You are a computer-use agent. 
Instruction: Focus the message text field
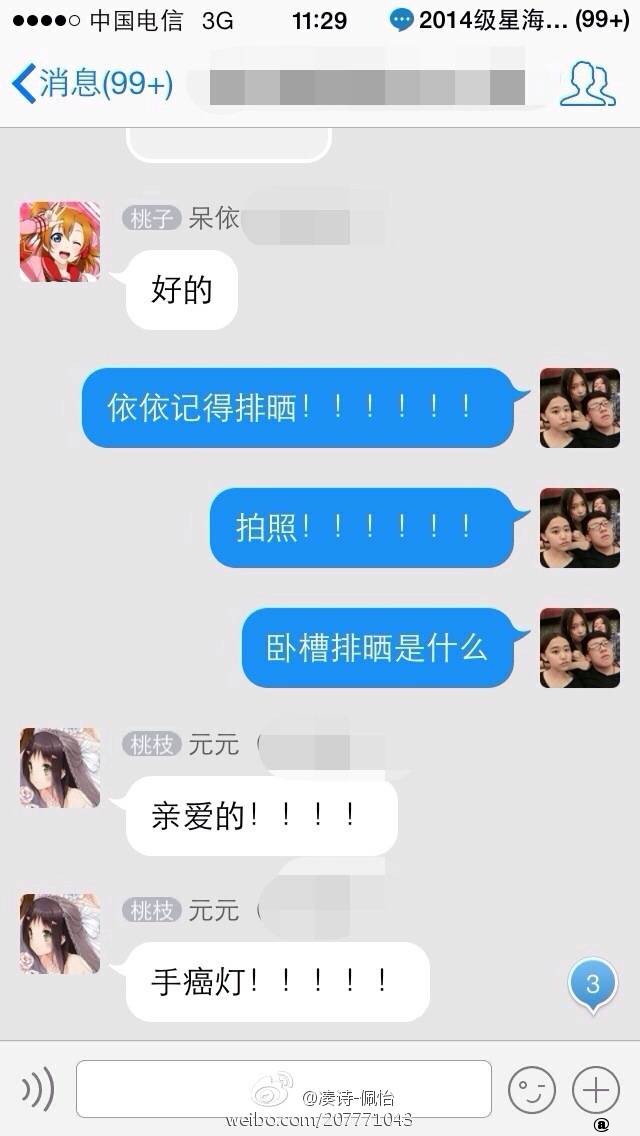pyautogui.click(x=283, y=1089)
